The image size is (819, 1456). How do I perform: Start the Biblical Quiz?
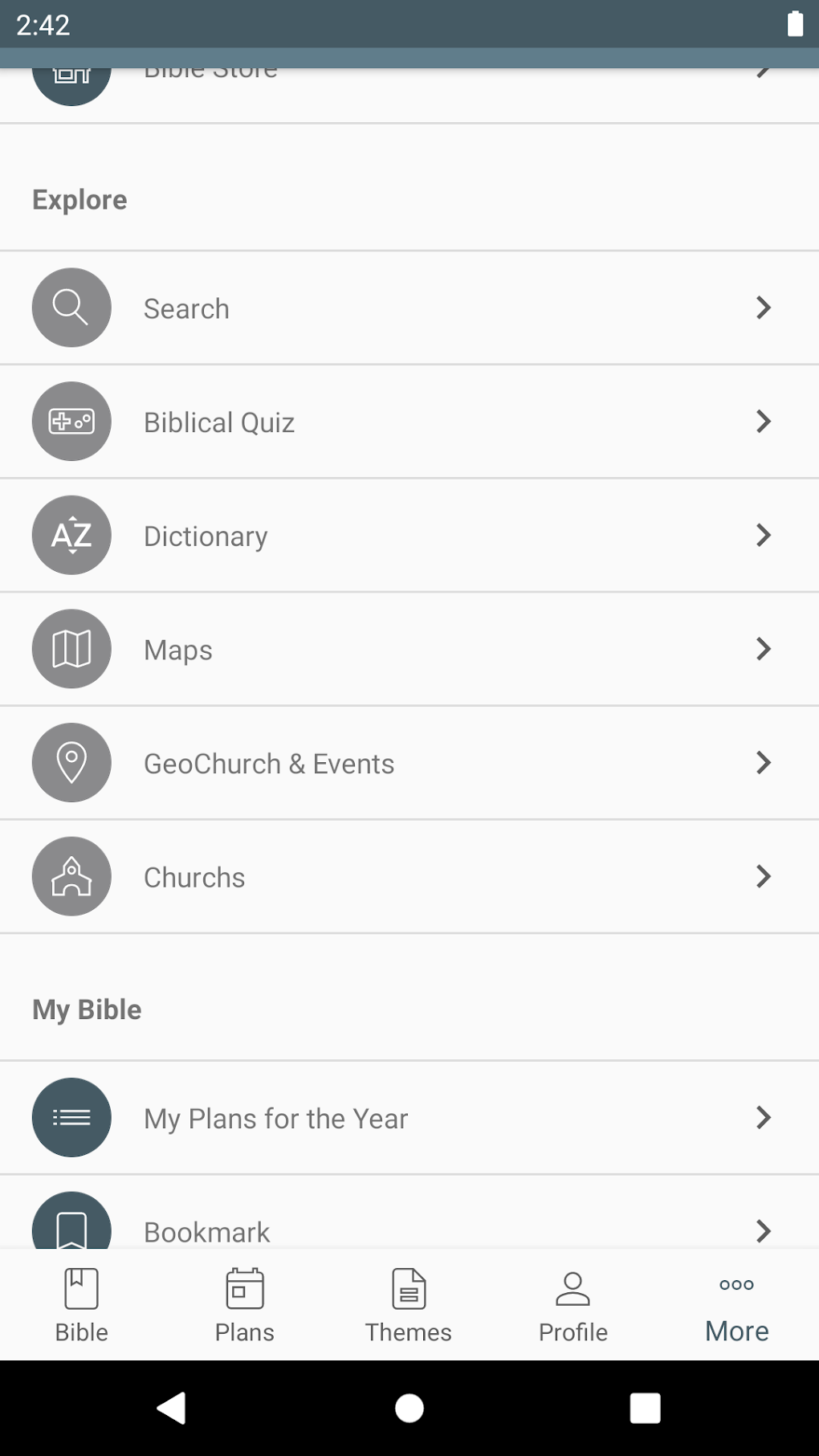409,422
